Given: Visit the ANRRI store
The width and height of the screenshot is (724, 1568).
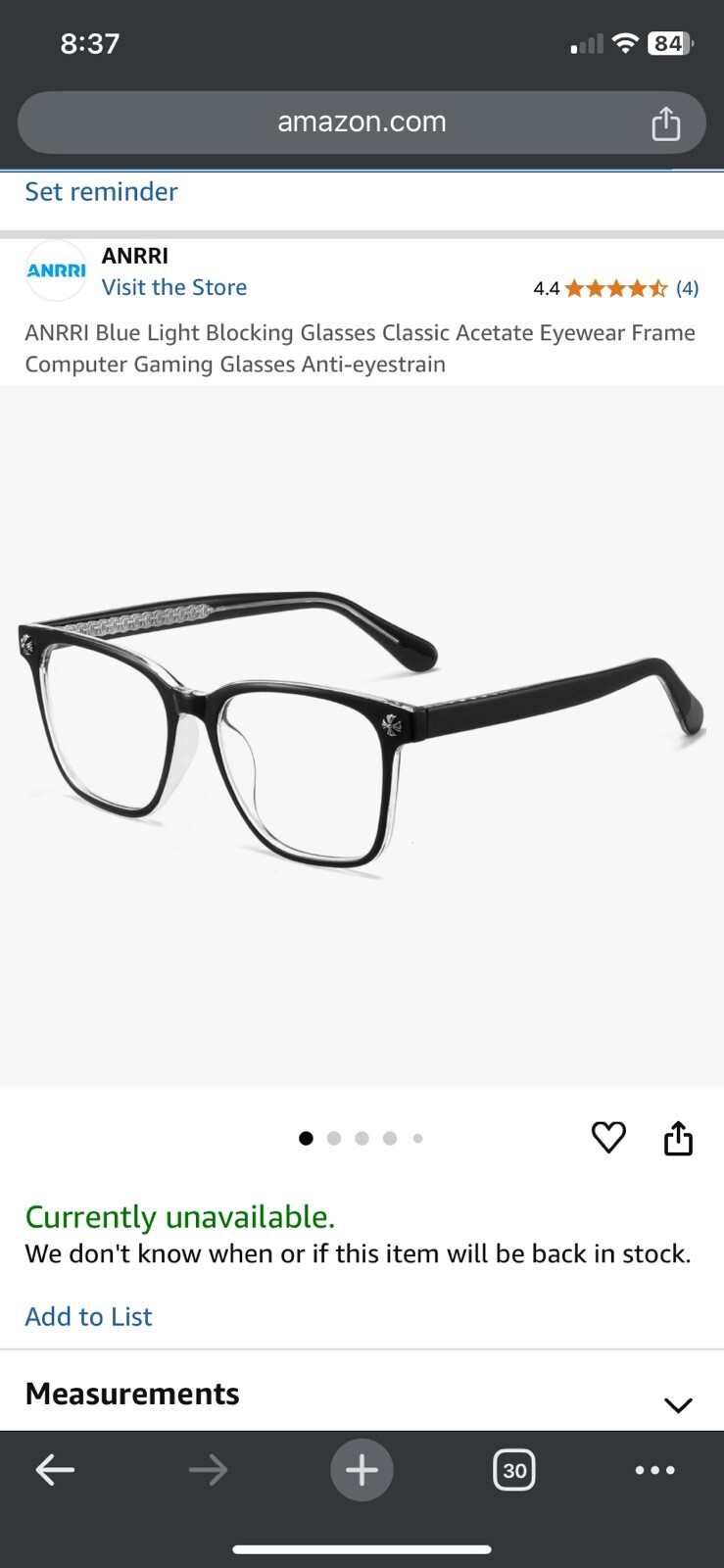Looking at the screenshot, I should click(173, 287).
